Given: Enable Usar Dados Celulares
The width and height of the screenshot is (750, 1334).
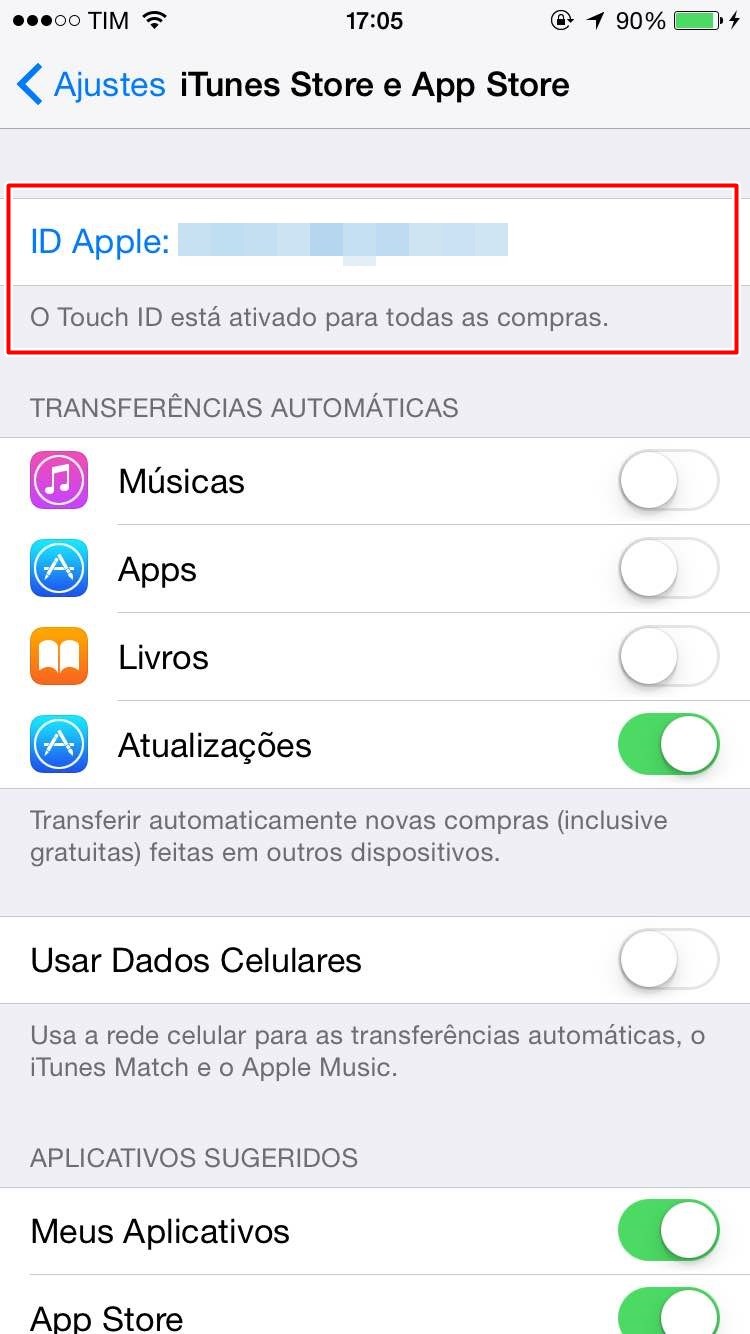Looking at the screenshot, I should [669, 960].
